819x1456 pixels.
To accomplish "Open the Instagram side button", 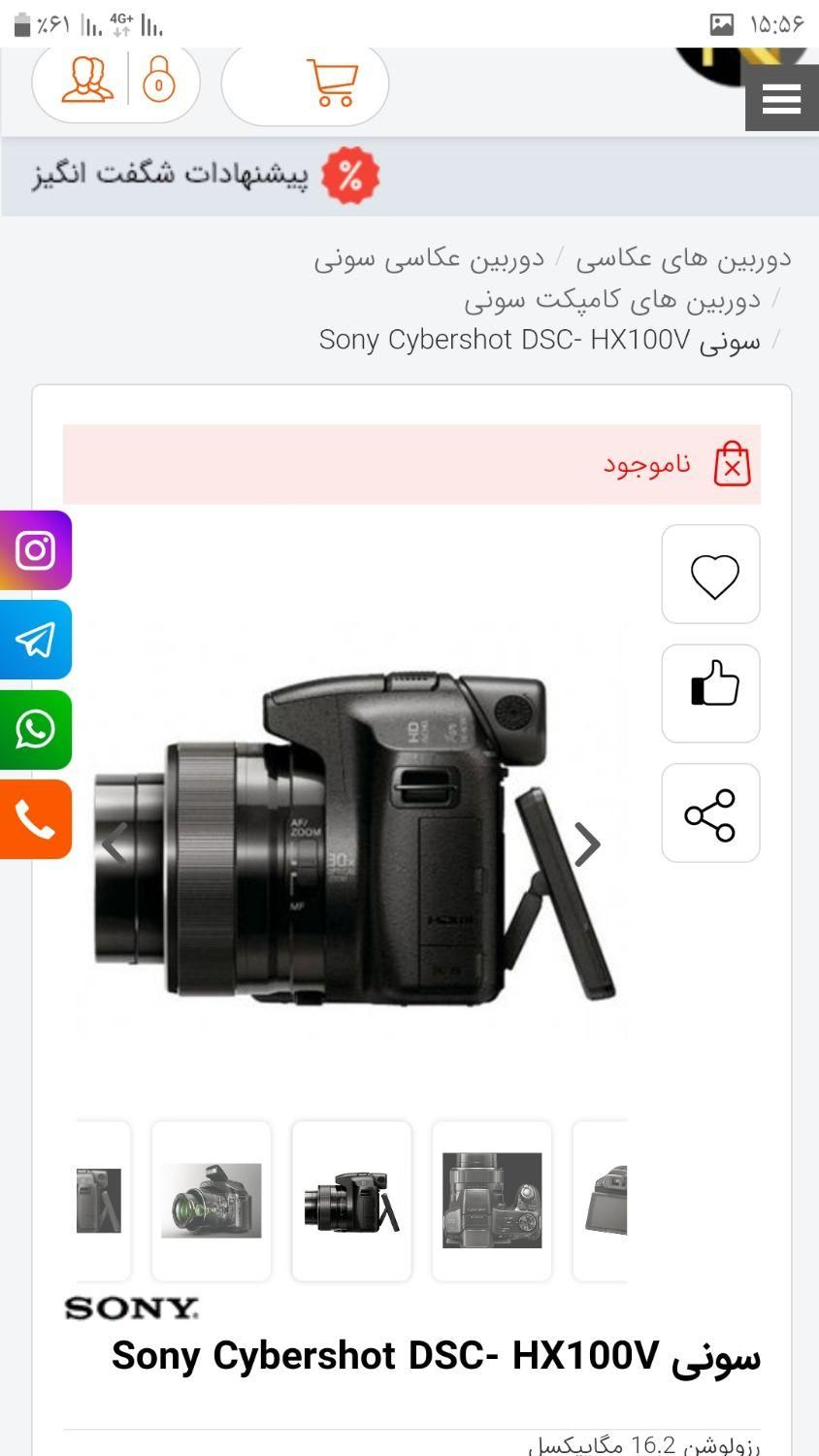I will pyautogui.click(x=35, y=550).
